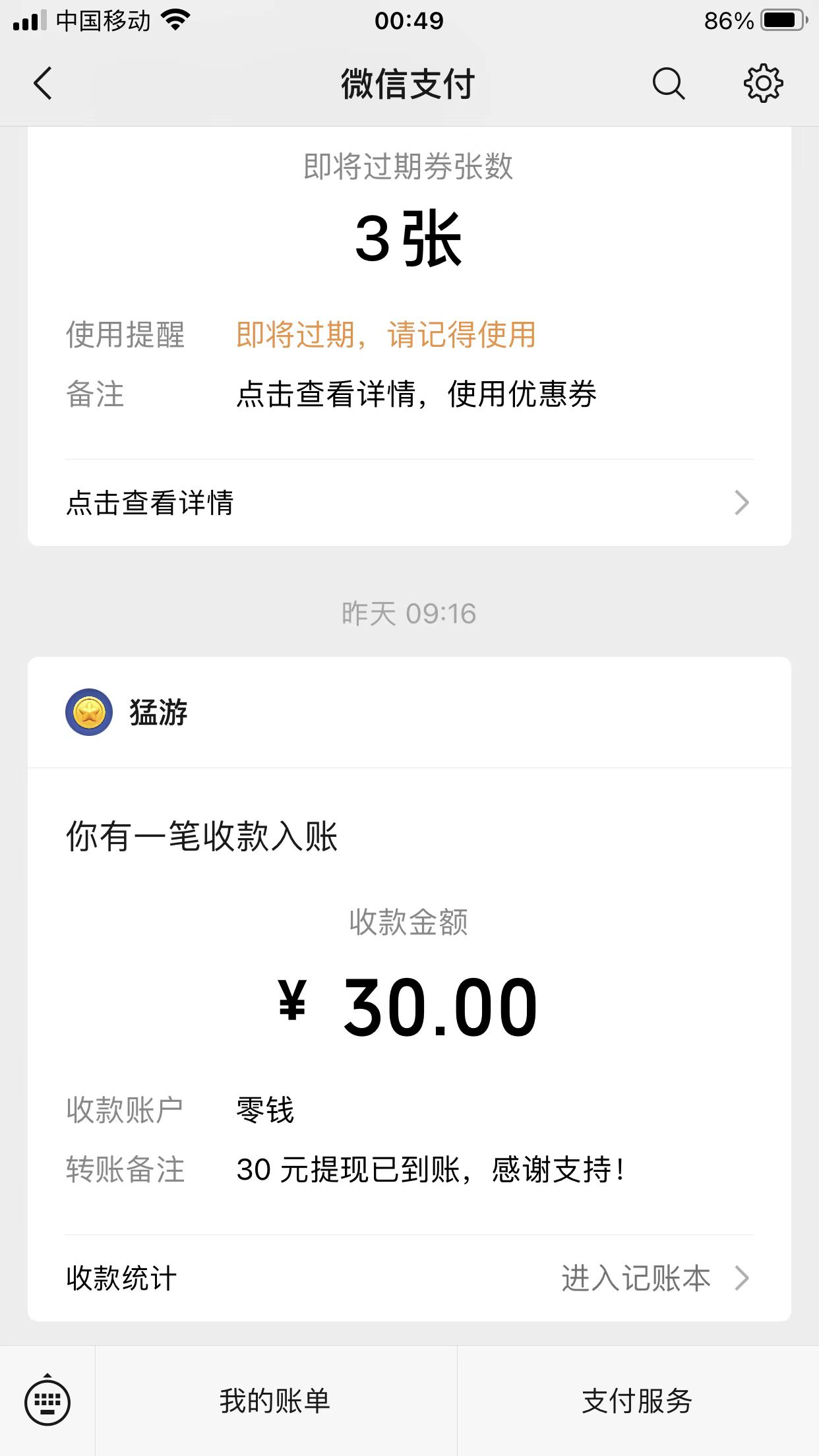
Task: Open the search magnifier icon
Action: [x=669, y=84]
